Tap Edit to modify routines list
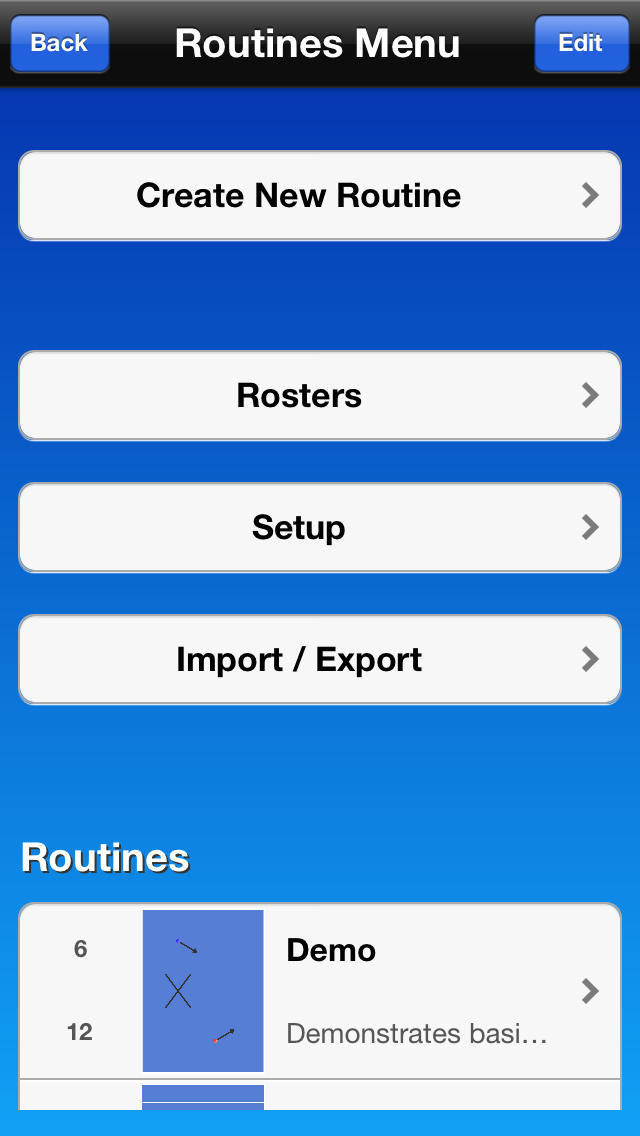Screen dimensions: 640x1136 581,43
